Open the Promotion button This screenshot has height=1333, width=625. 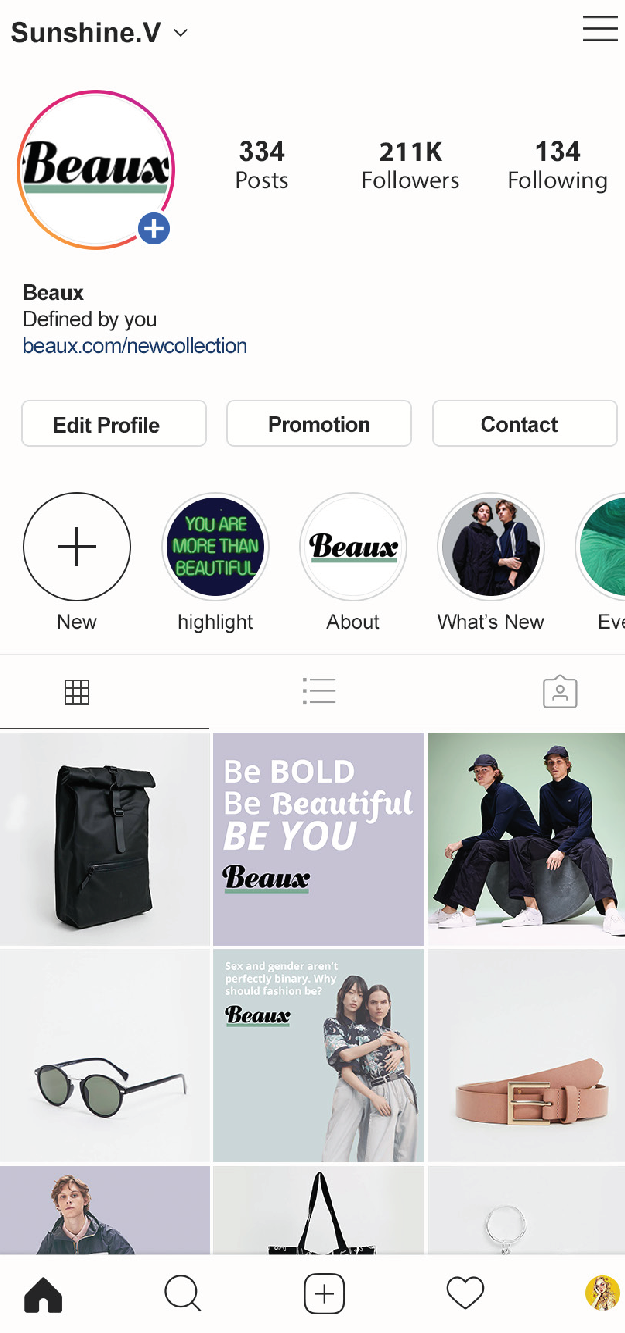click(319, 424)
